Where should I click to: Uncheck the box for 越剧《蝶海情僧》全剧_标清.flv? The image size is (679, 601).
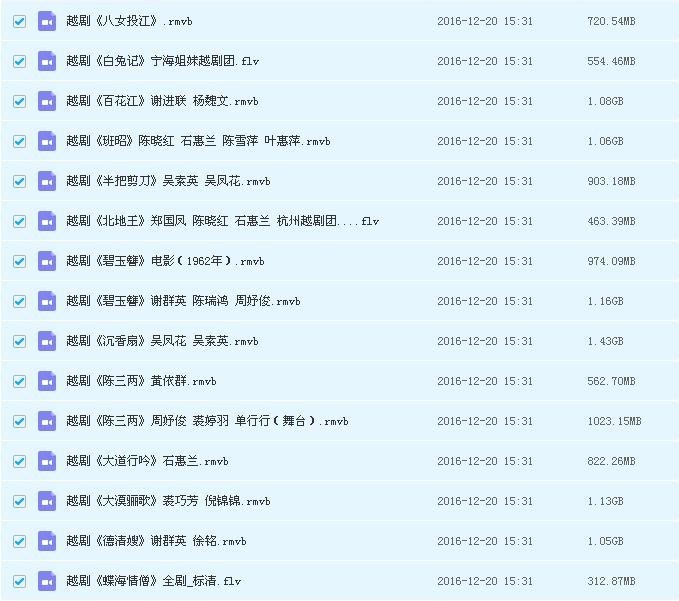point(19,581)
